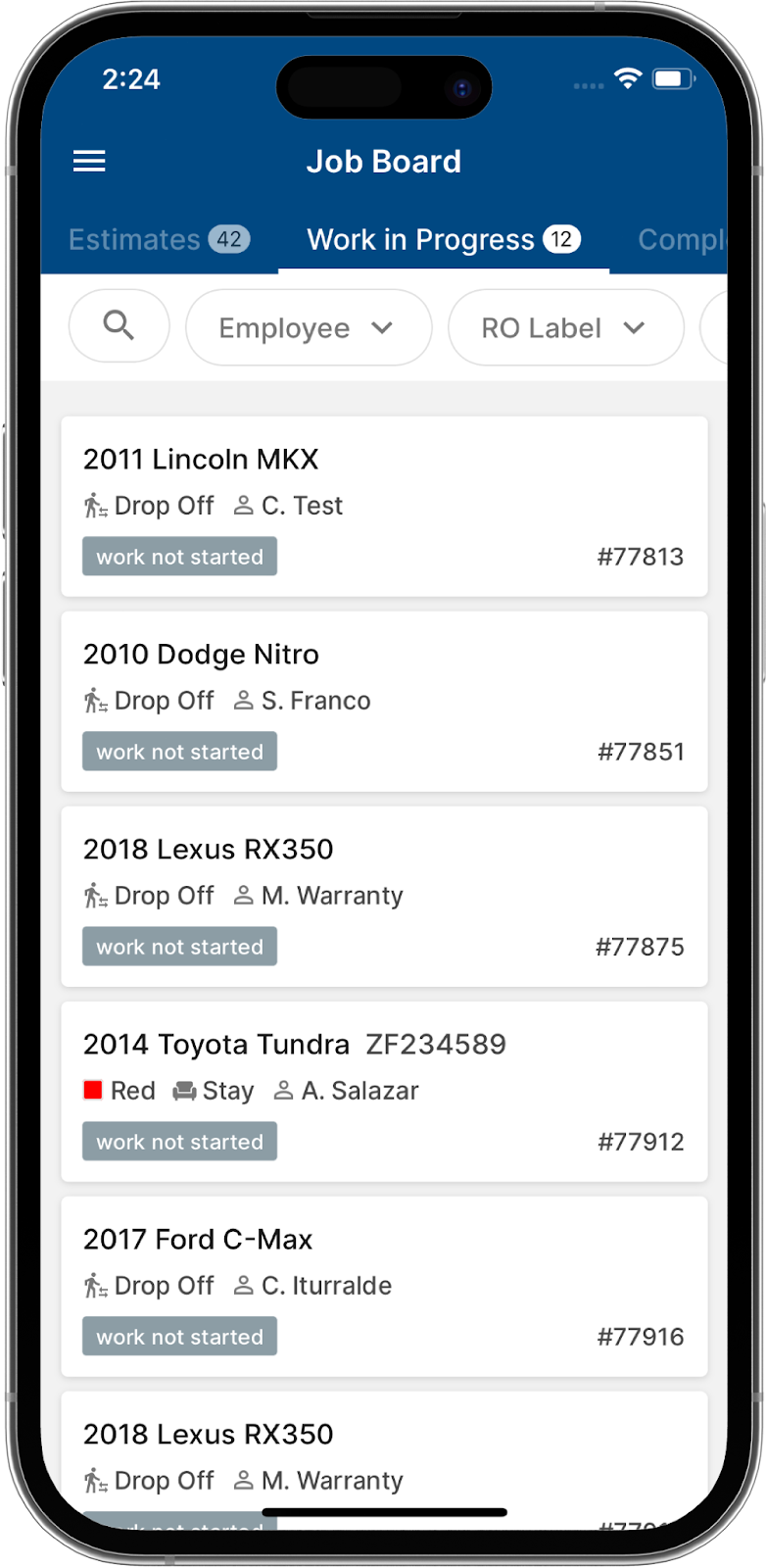The image size is (766, 1568).
Task: Switch to the Completed tab
Action: (682, 239)
